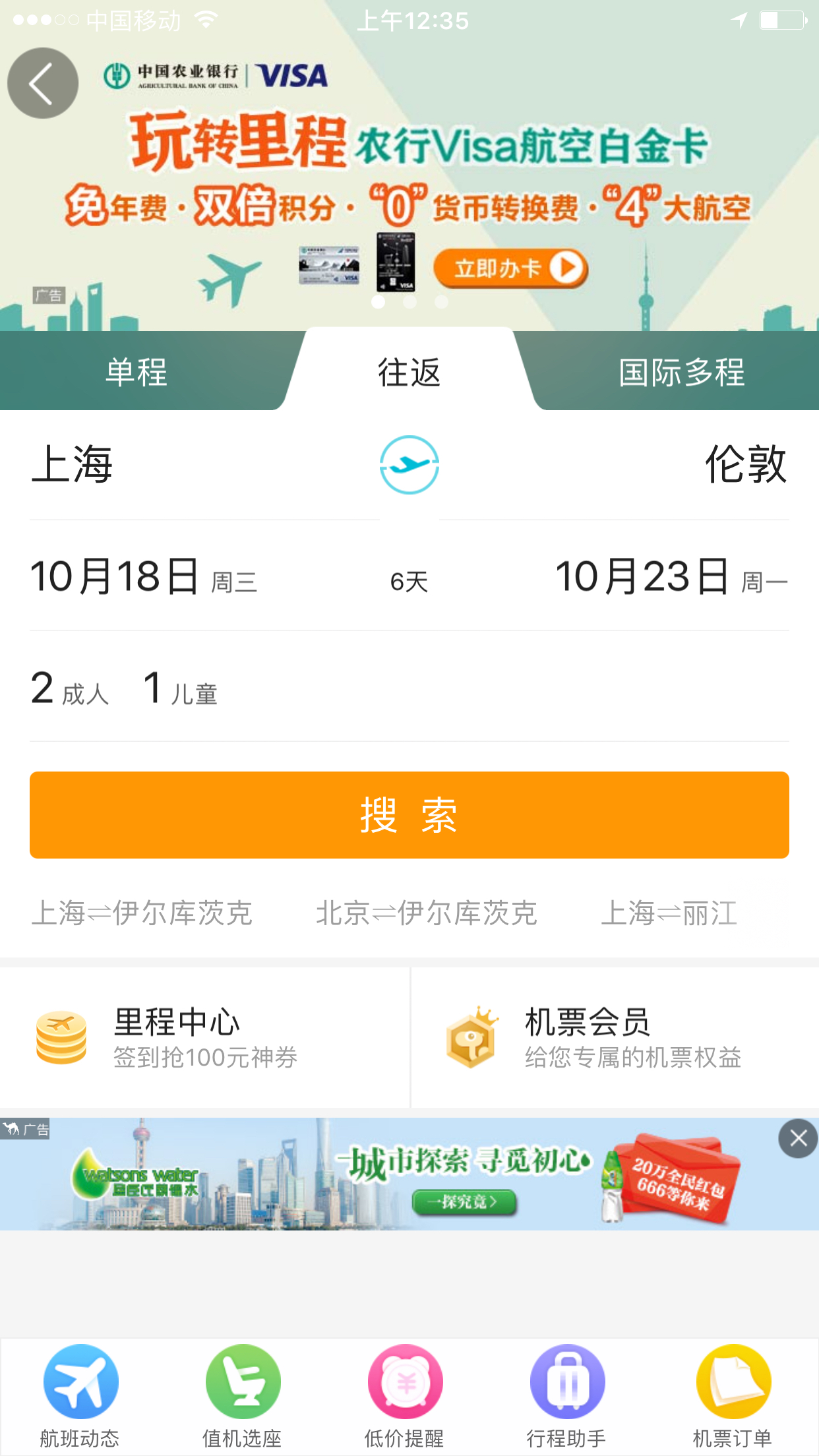This screenshot has height=1456, width=819.
Task: Change the departure city 上海
Action: click(73, 464)
